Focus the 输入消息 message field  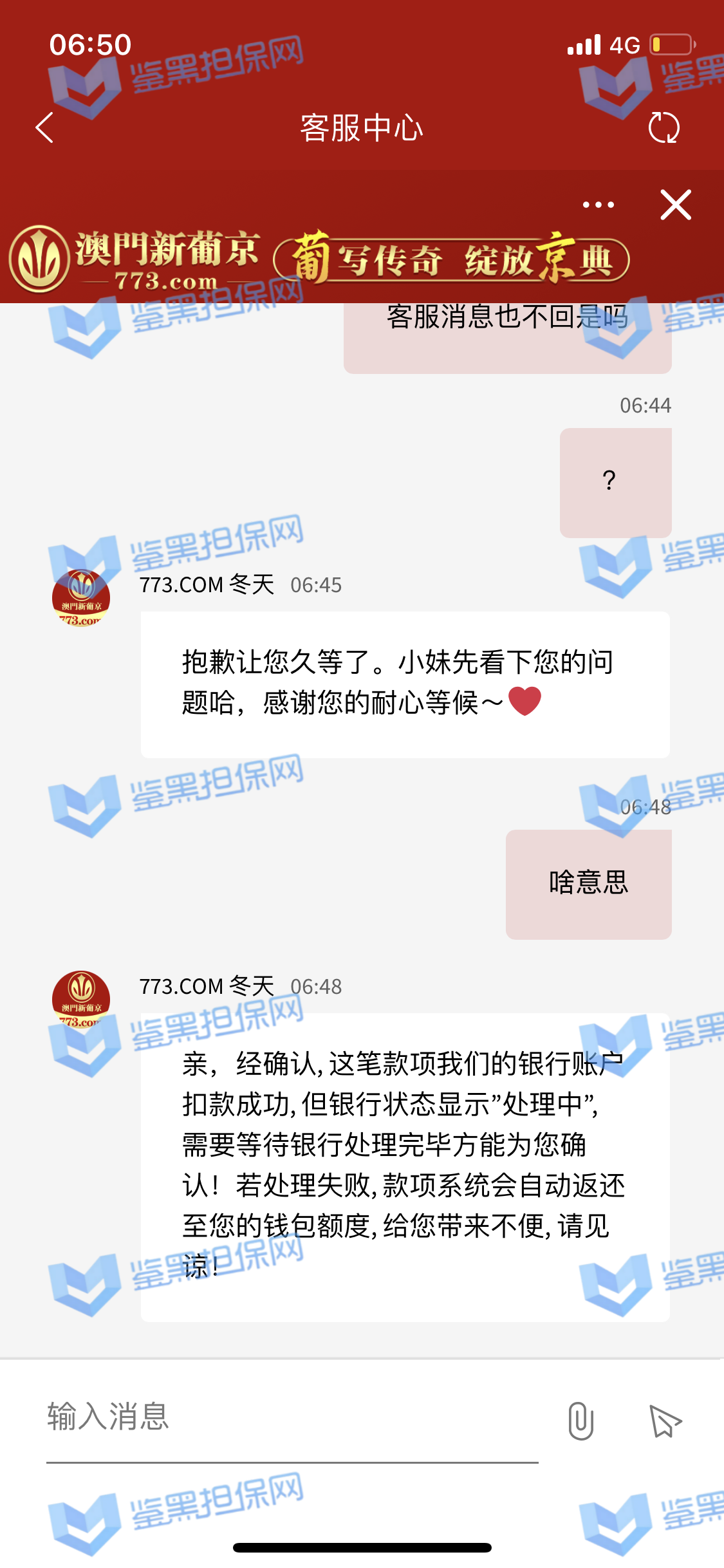pyautogui.click(x=290, y=1417)
